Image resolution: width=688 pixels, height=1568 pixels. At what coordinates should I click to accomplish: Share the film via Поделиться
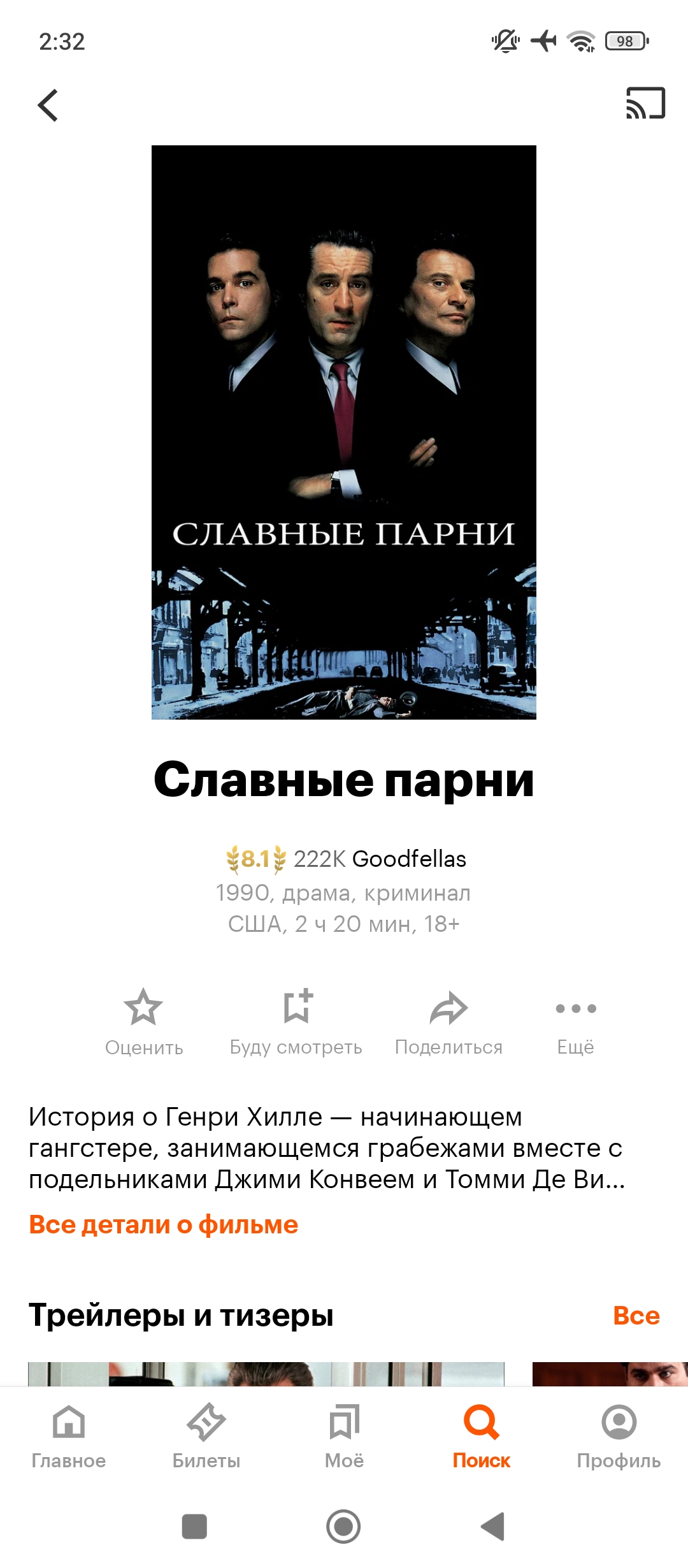[x=448, y=1022]
